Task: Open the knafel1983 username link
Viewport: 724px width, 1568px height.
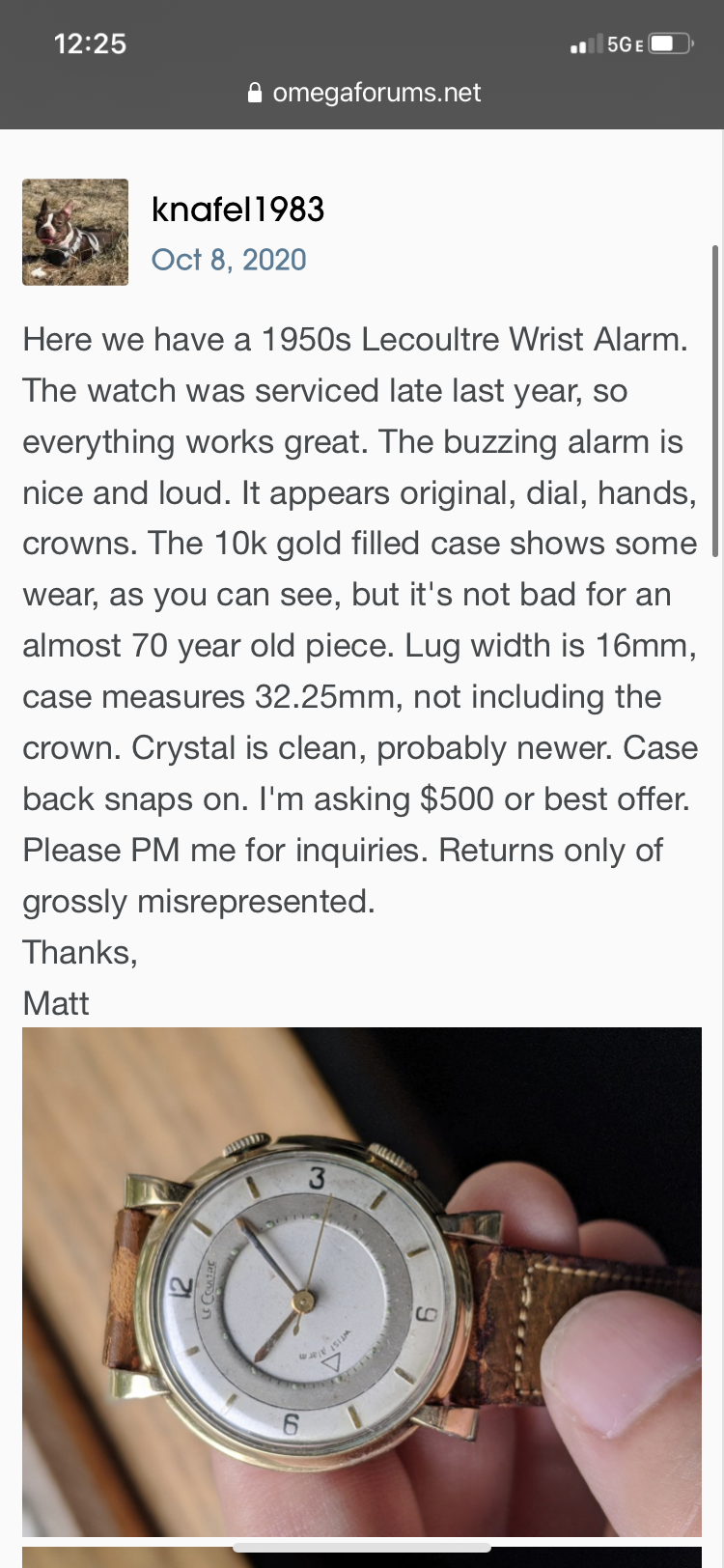Action: (x=237, y=210)
